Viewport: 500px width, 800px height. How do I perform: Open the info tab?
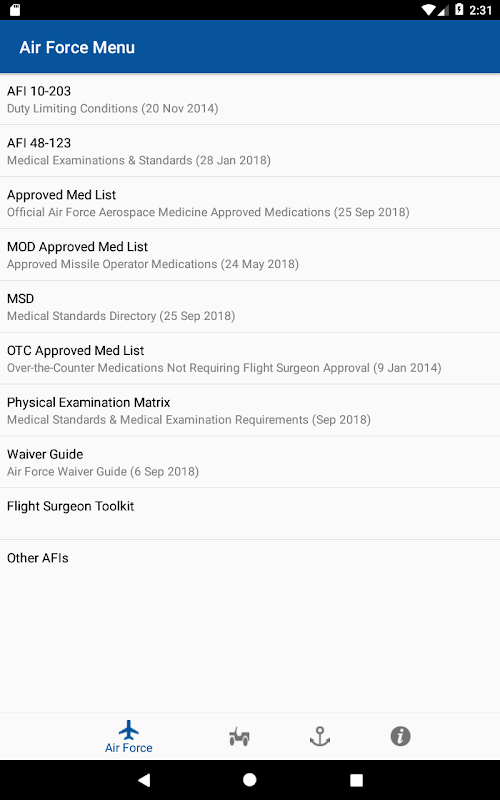(401, 736)
